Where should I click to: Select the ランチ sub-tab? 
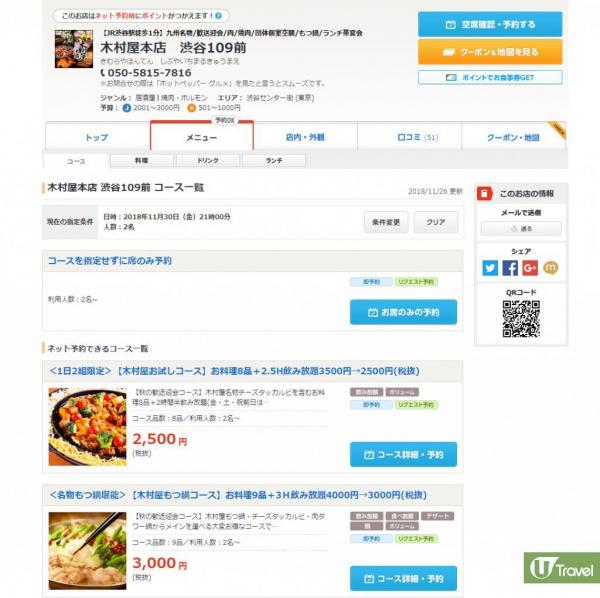click(272, 160)
